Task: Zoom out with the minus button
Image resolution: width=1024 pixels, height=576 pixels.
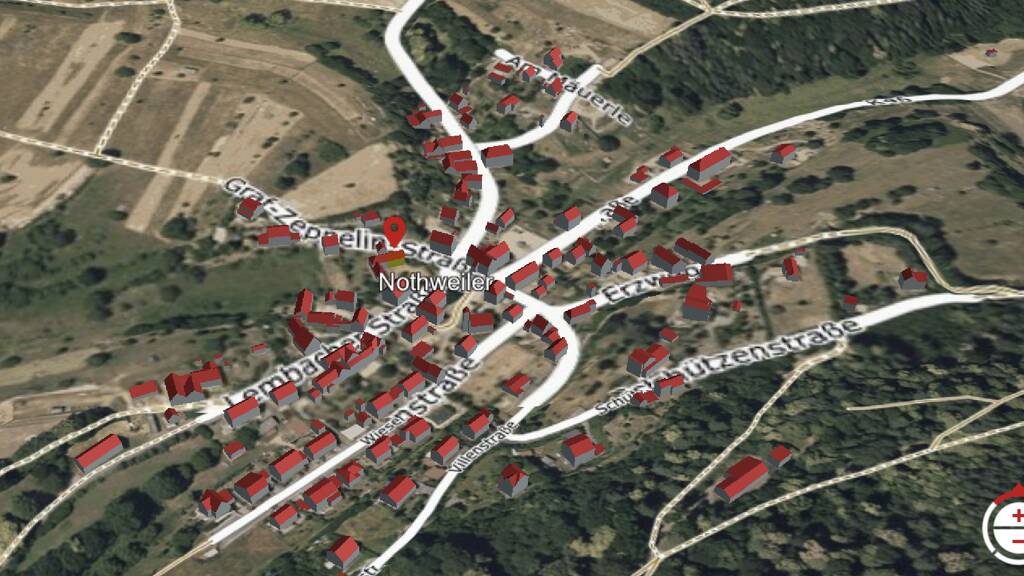Action: (1017, 541)
